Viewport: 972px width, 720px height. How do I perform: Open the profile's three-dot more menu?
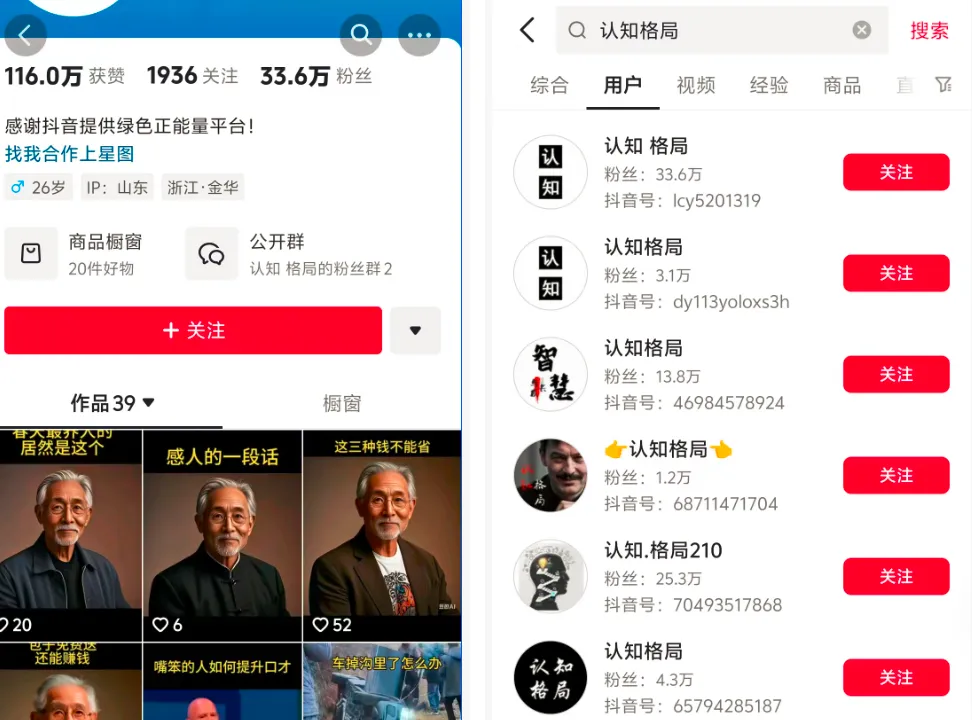click(x=419, y=36)
